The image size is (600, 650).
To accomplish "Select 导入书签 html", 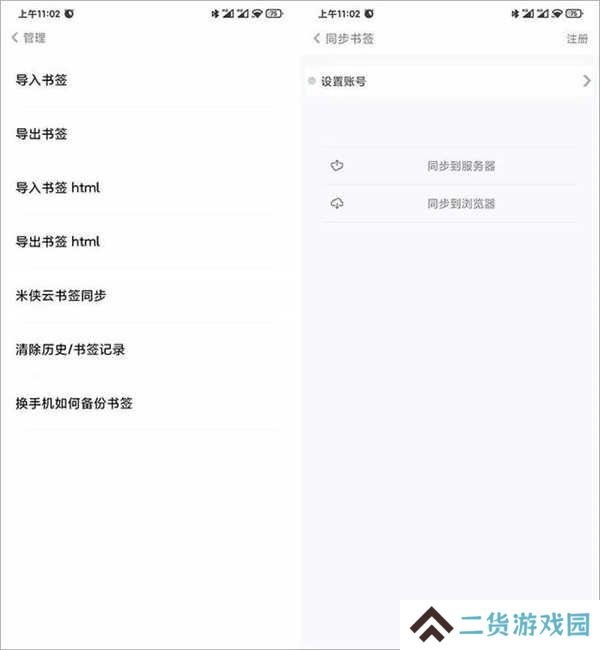I will 58,188.
